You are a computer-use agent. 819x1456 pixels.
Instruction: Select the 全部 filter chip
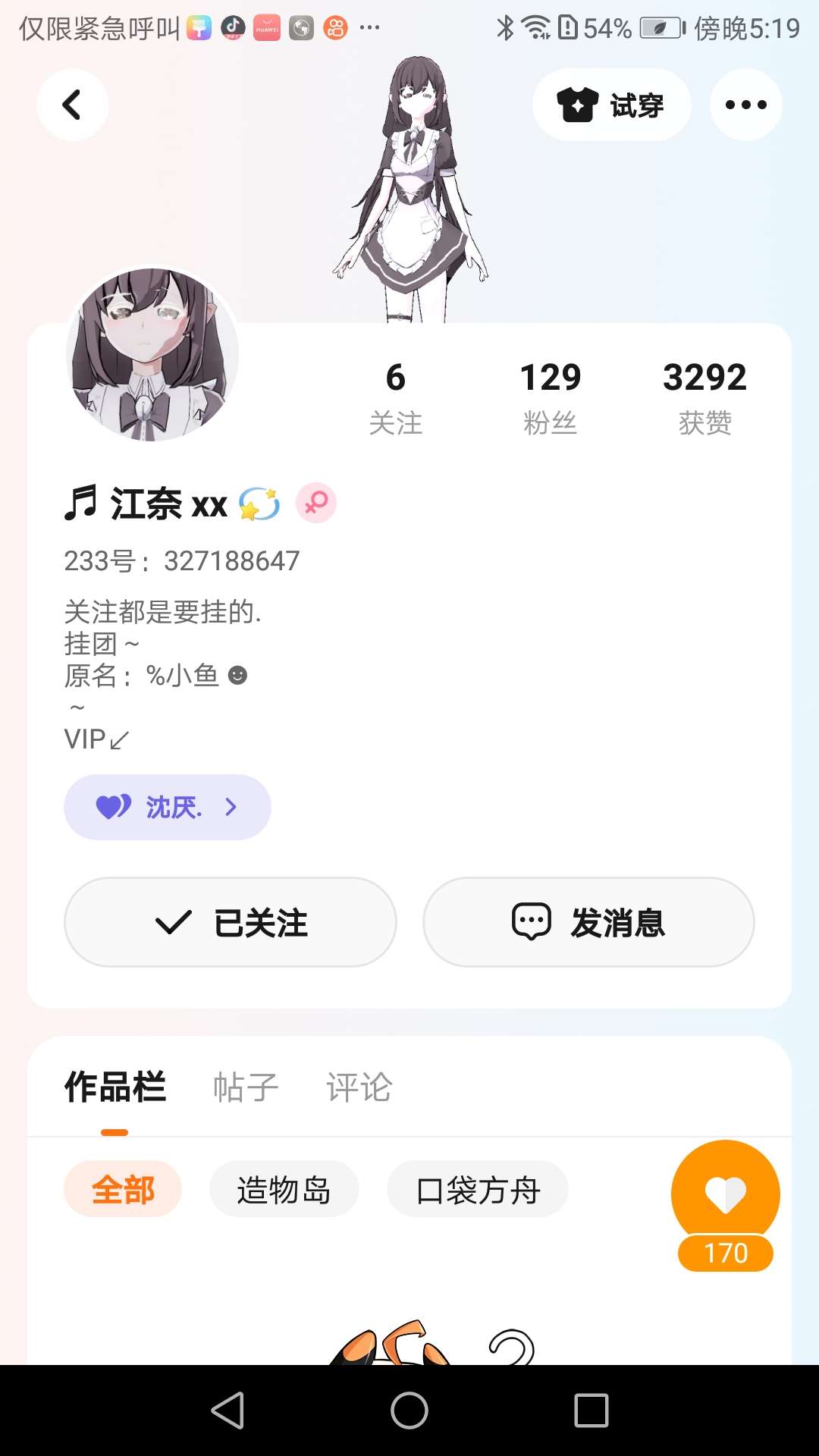pos(123,1189)
